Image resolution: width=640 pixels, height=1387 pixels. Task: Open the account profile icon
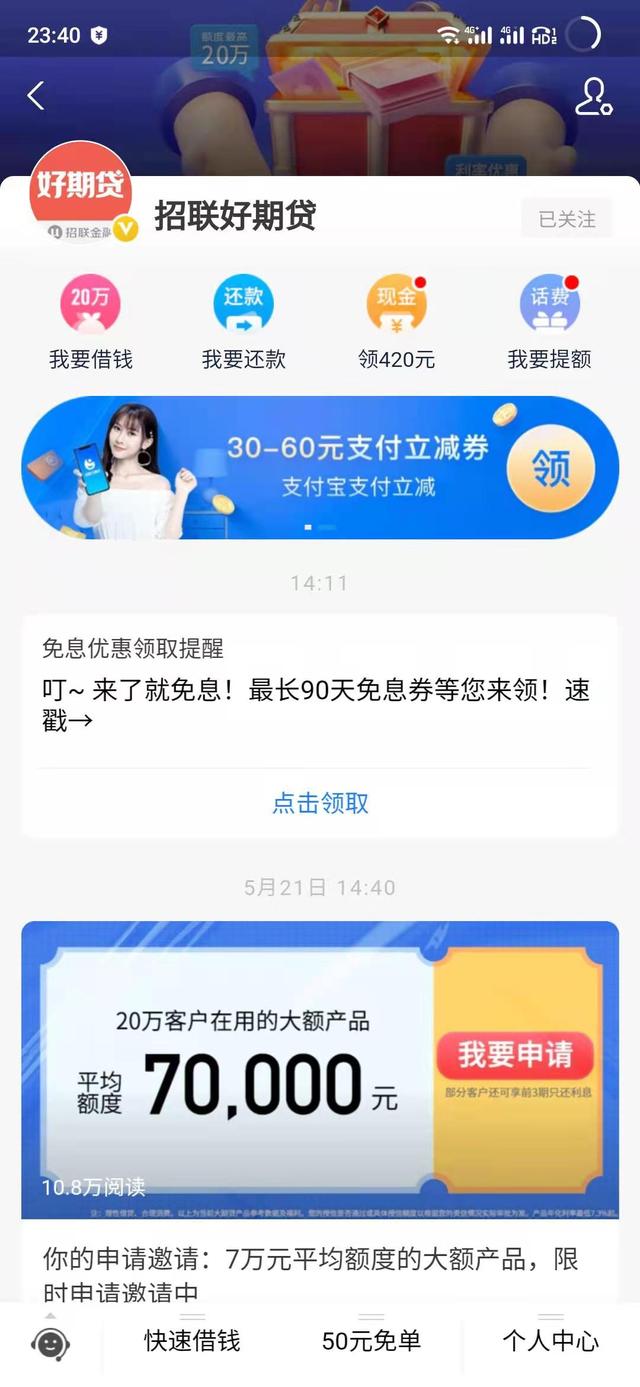pos(592,96)
